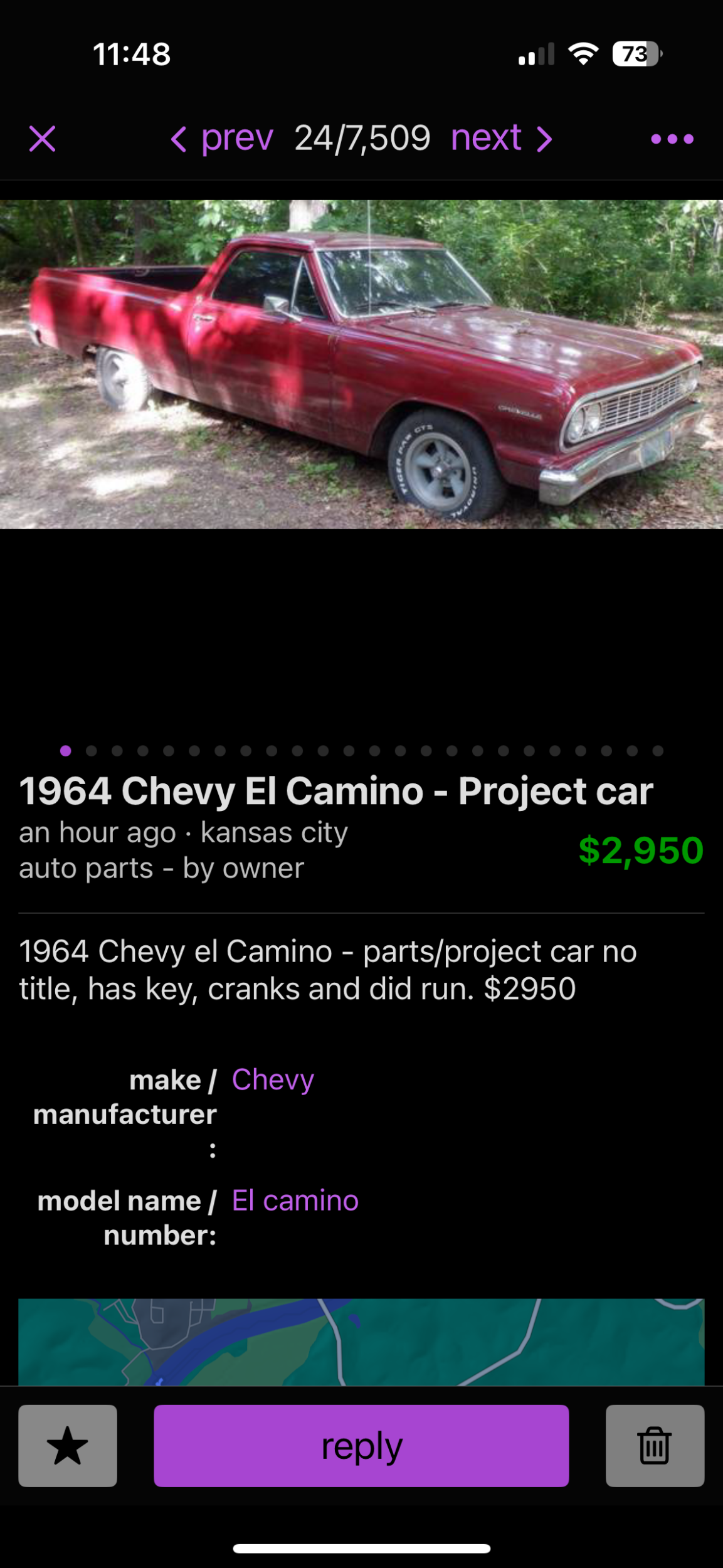The image size is (723, 1568).
Task: Hide this listing with the trash icon
Action: [x=654, y=1445]
